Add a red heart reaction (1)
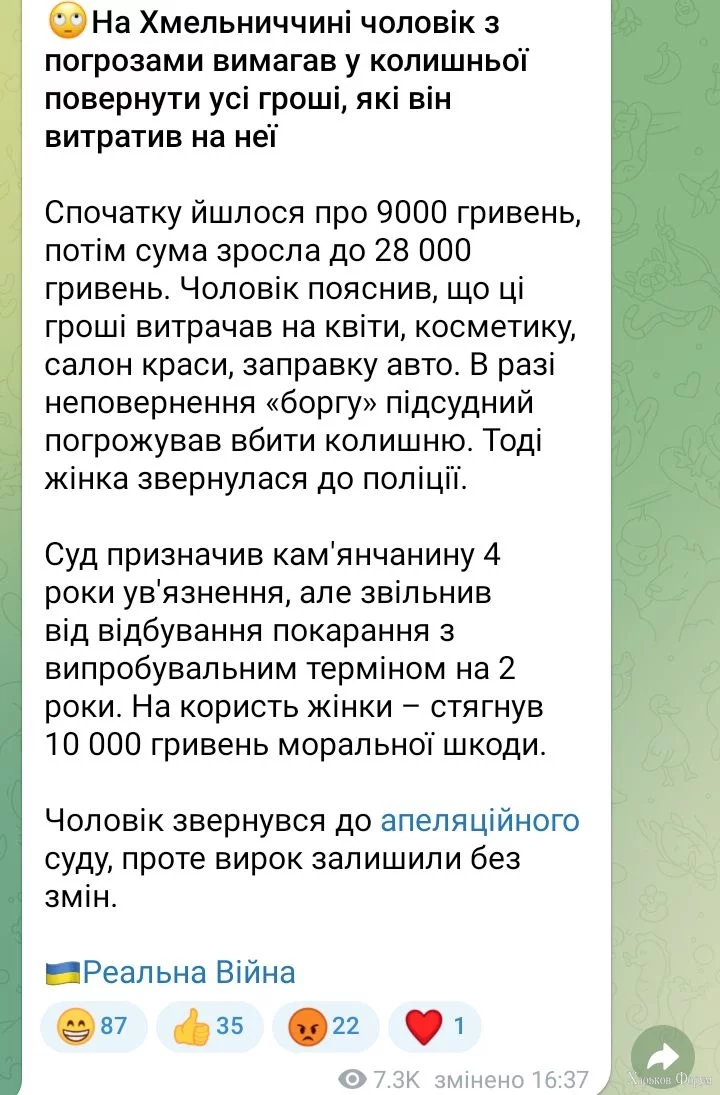This screenshot has height=1095, width=720. 435,1026
